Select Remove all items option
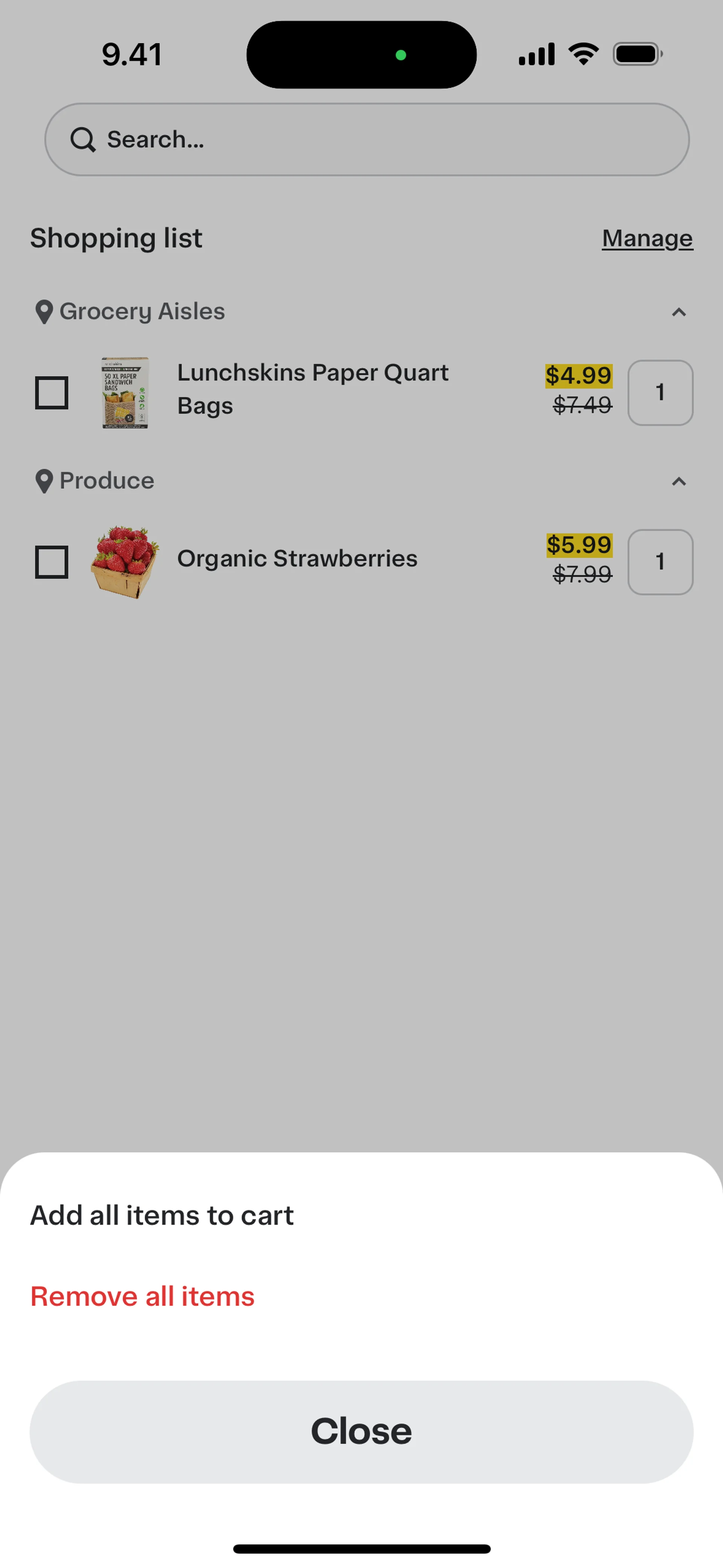The image size is (723, 1568). [142, 1296]
